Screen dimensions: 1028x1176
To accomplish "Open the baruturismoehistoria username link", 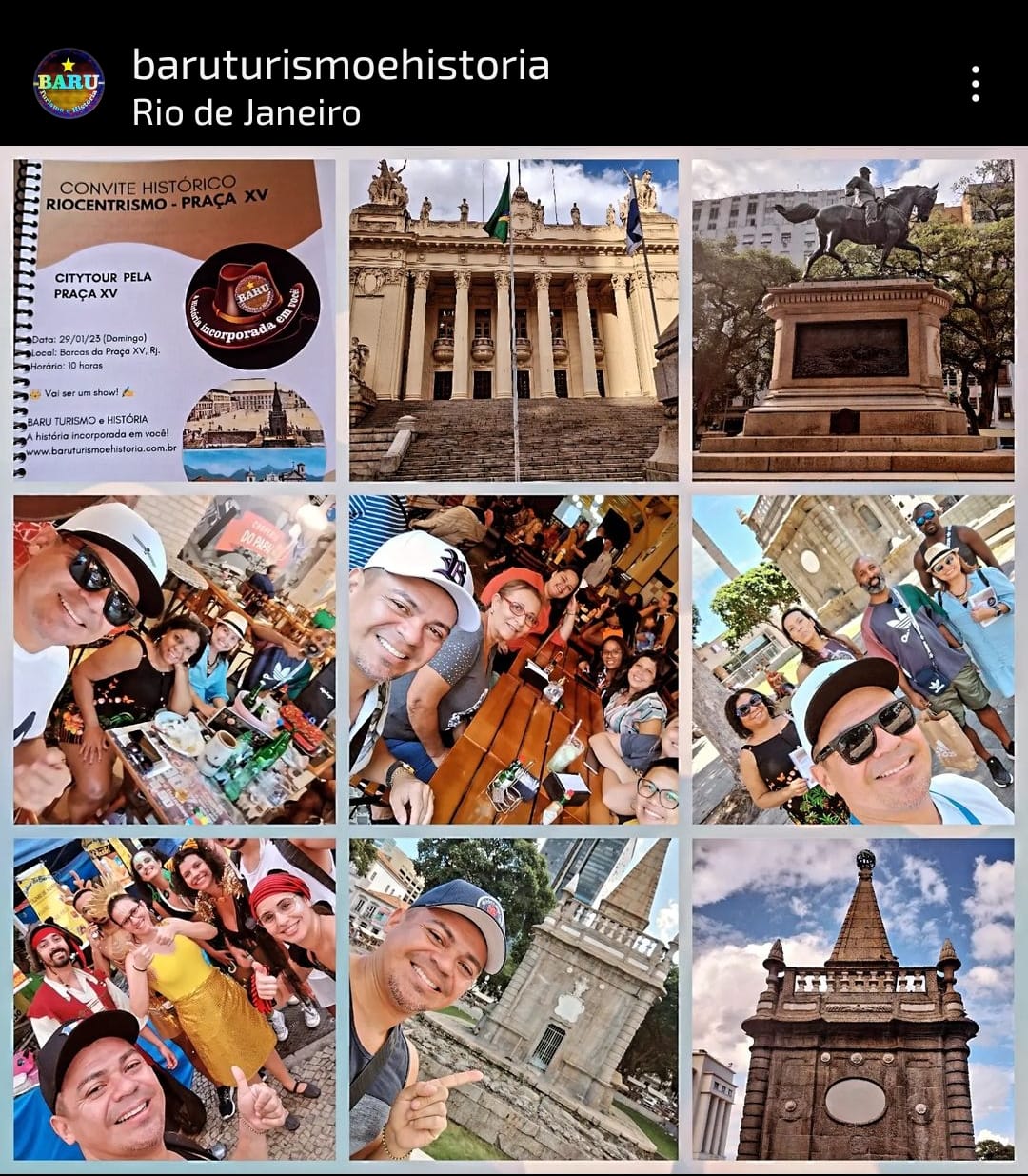I will point(341,65).
